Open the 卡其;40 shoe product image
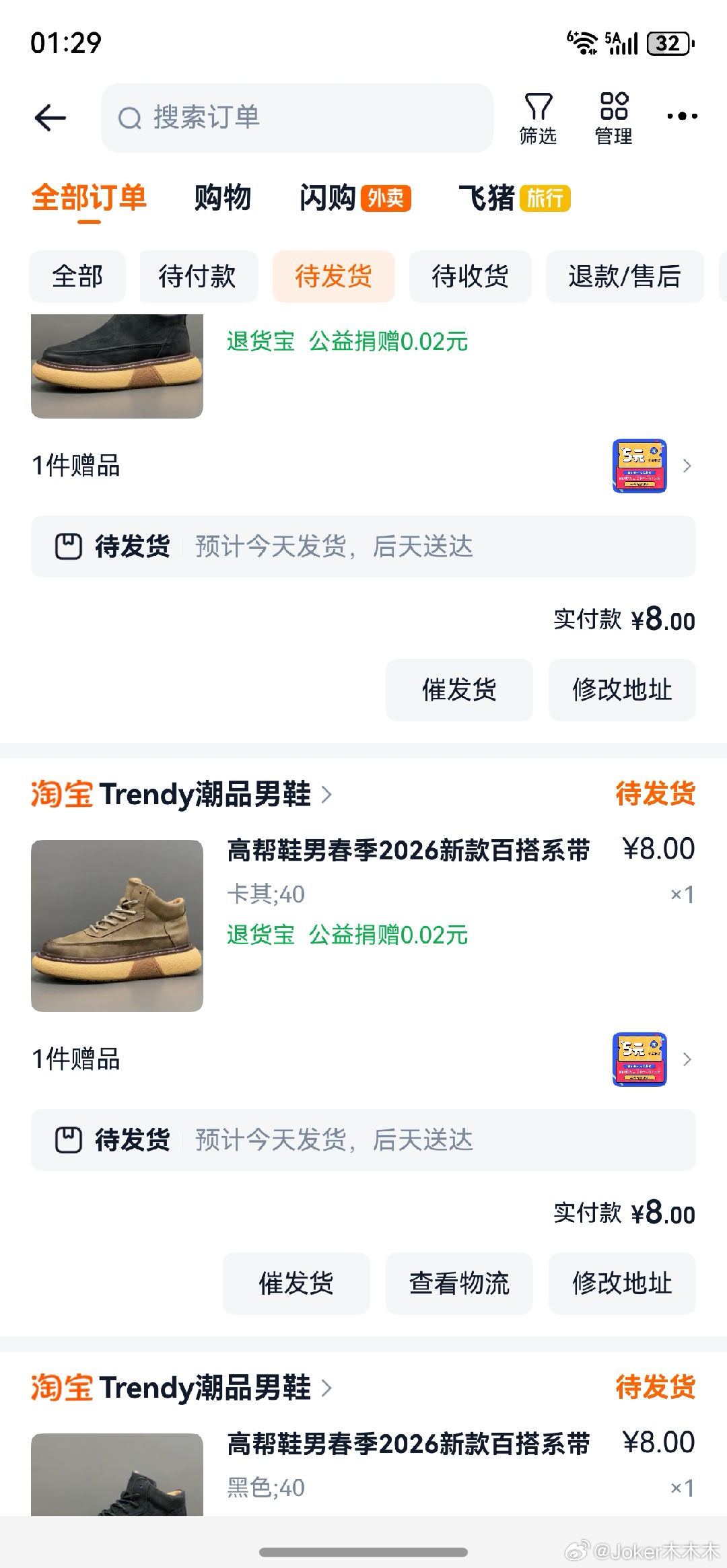This screenshot has width=727, height=1568. coord(117,925)
